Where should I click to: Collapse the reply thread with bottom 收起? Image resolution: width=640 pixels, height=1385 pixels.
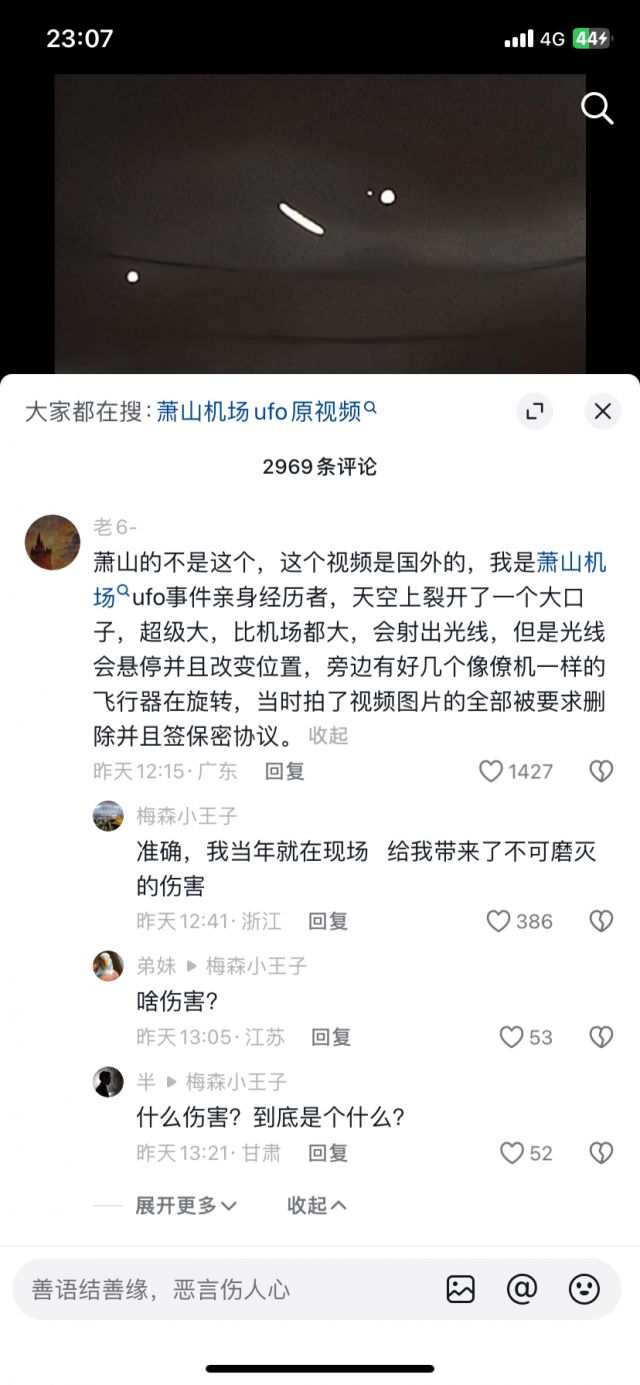pyautogui.click(x=316, y=1205)
